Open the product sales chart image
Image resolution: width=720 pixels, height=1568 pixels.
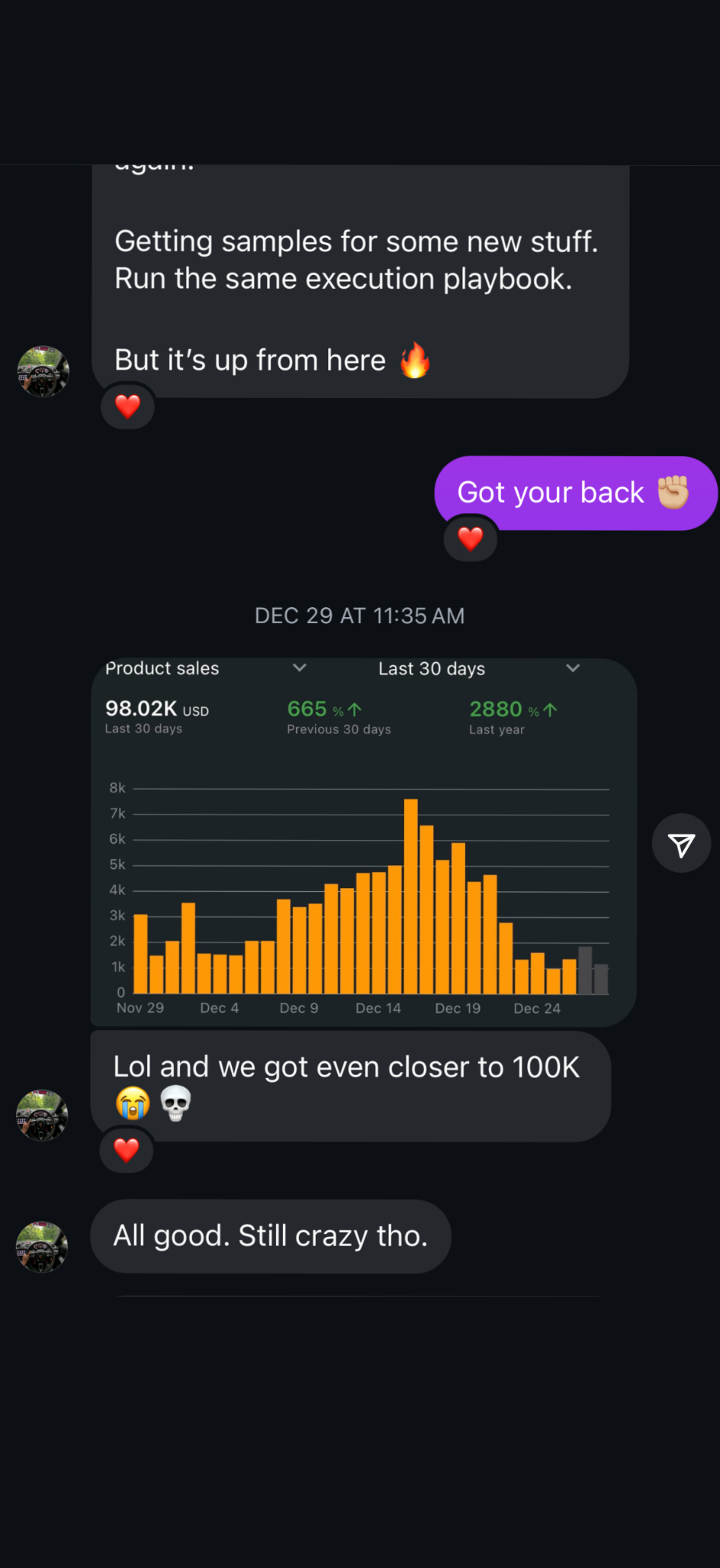363,841
